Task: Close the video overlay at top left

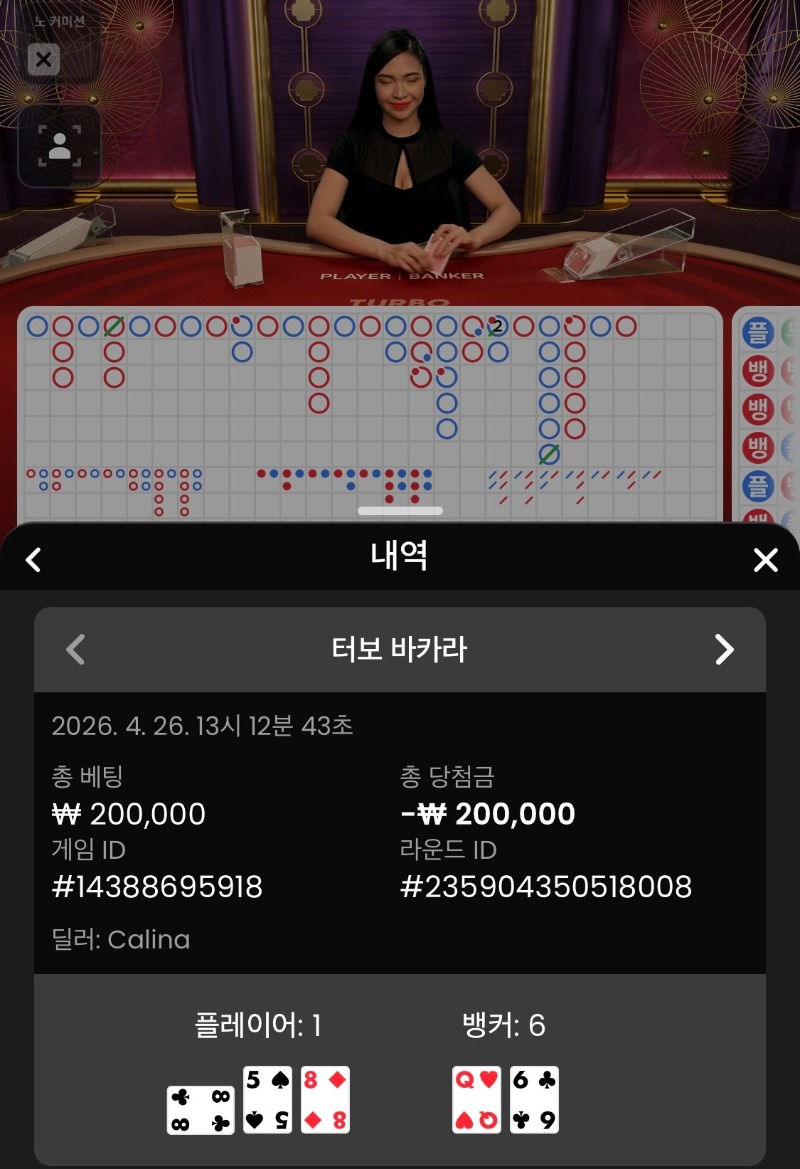Action: (x=43, y=60)
